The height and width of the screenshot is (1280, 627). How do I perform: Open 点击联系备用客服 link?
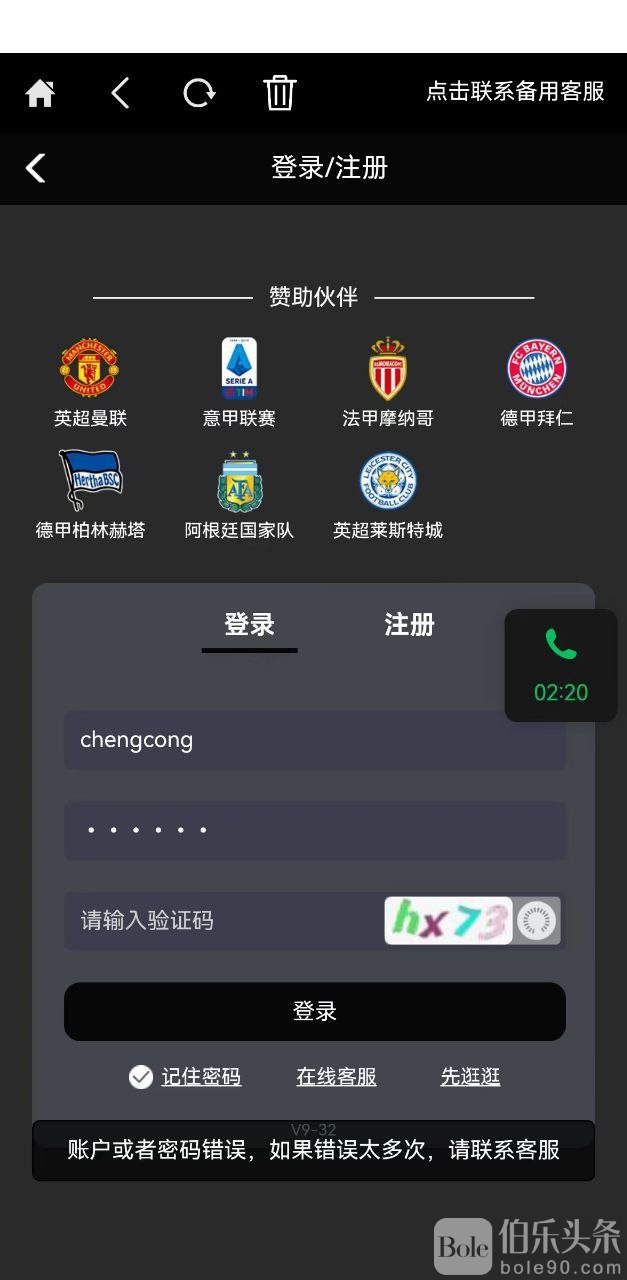point(515,91)
